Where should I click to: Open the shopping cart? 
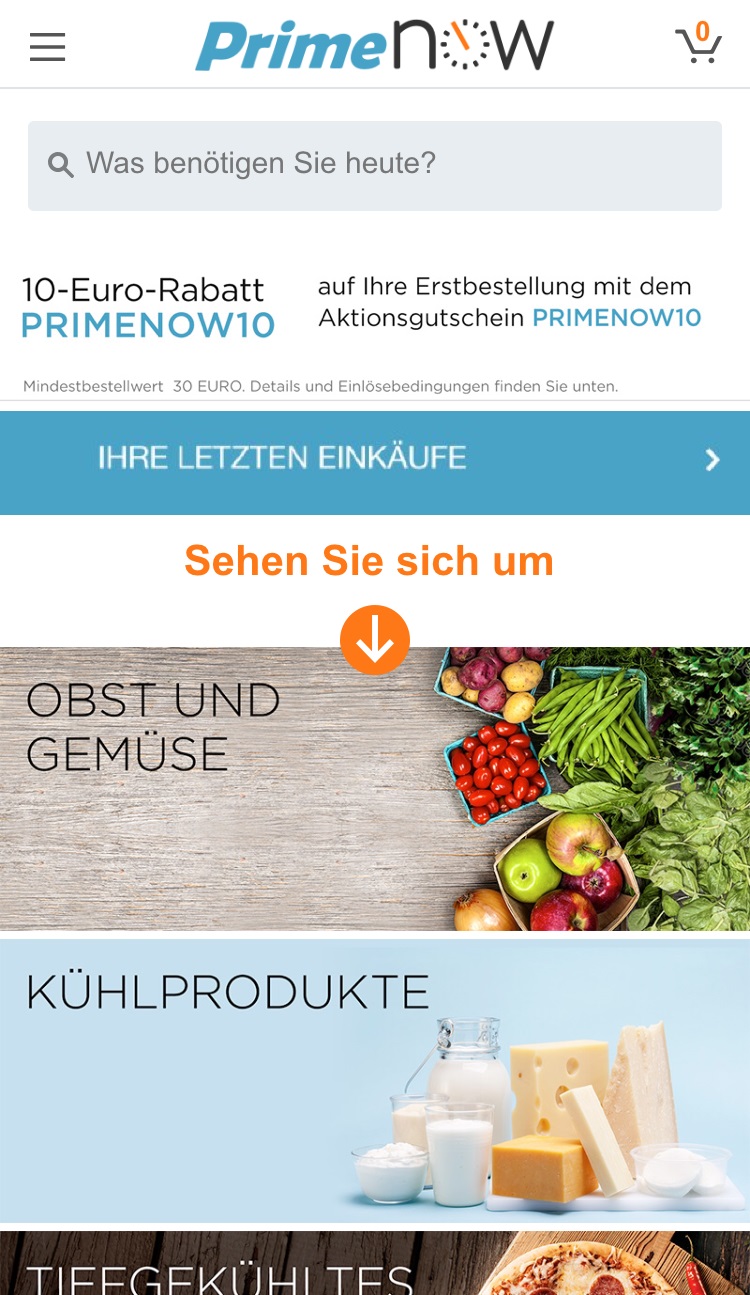click(x=698, y=43)
